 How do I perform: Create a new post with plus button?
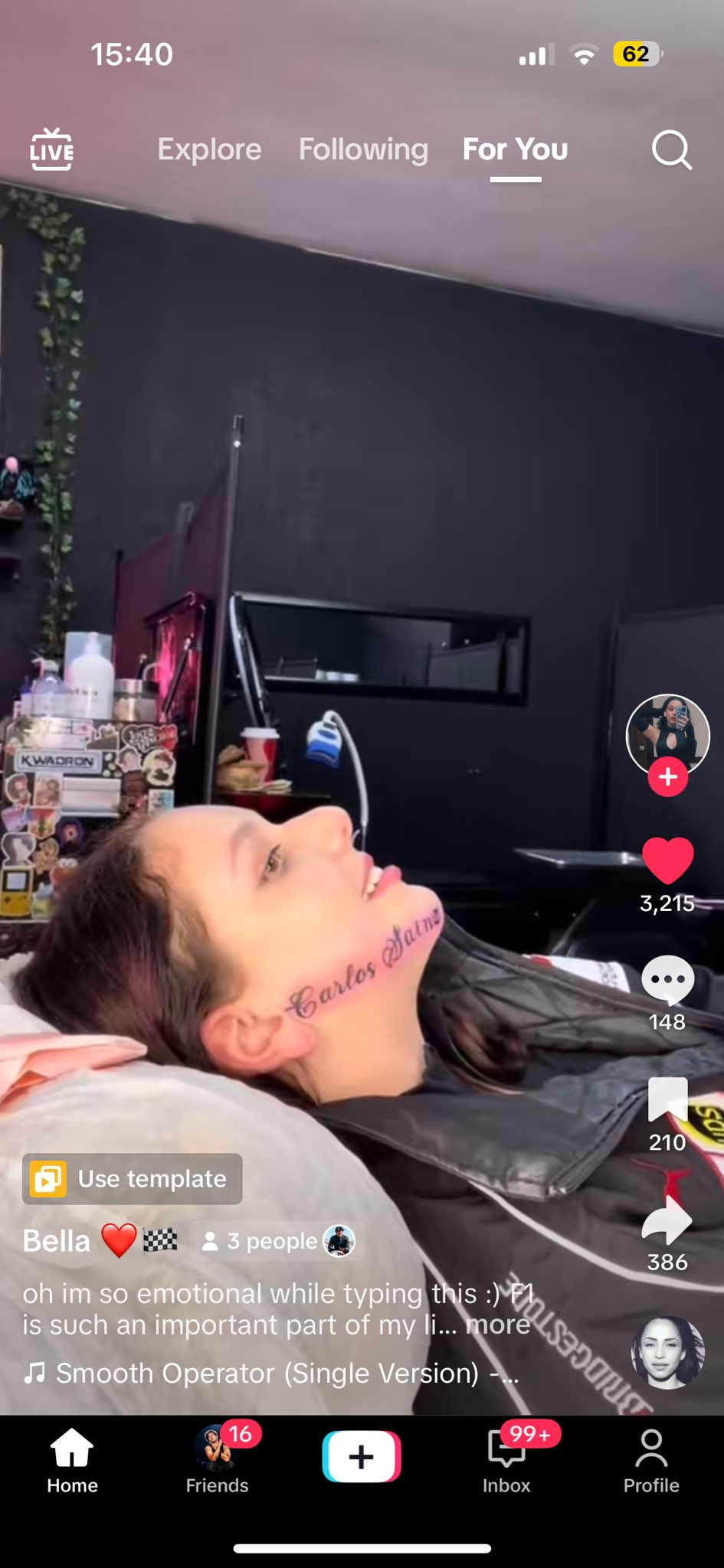(x=362, y=1456)
